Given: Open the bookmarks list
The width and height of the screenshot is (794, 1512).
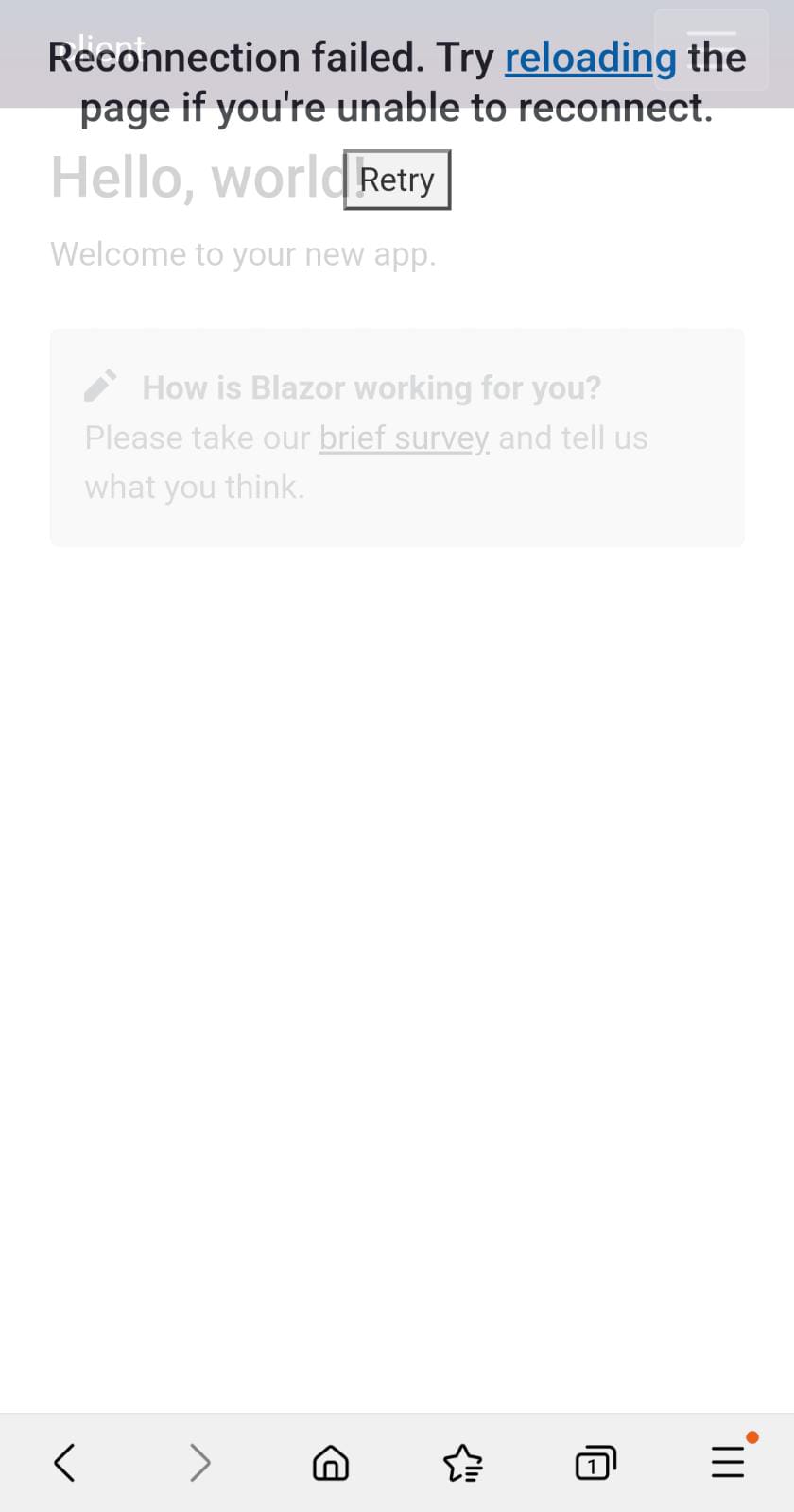Looking at the screenshot, I should pyautogui.click(x=462, y=1463).
